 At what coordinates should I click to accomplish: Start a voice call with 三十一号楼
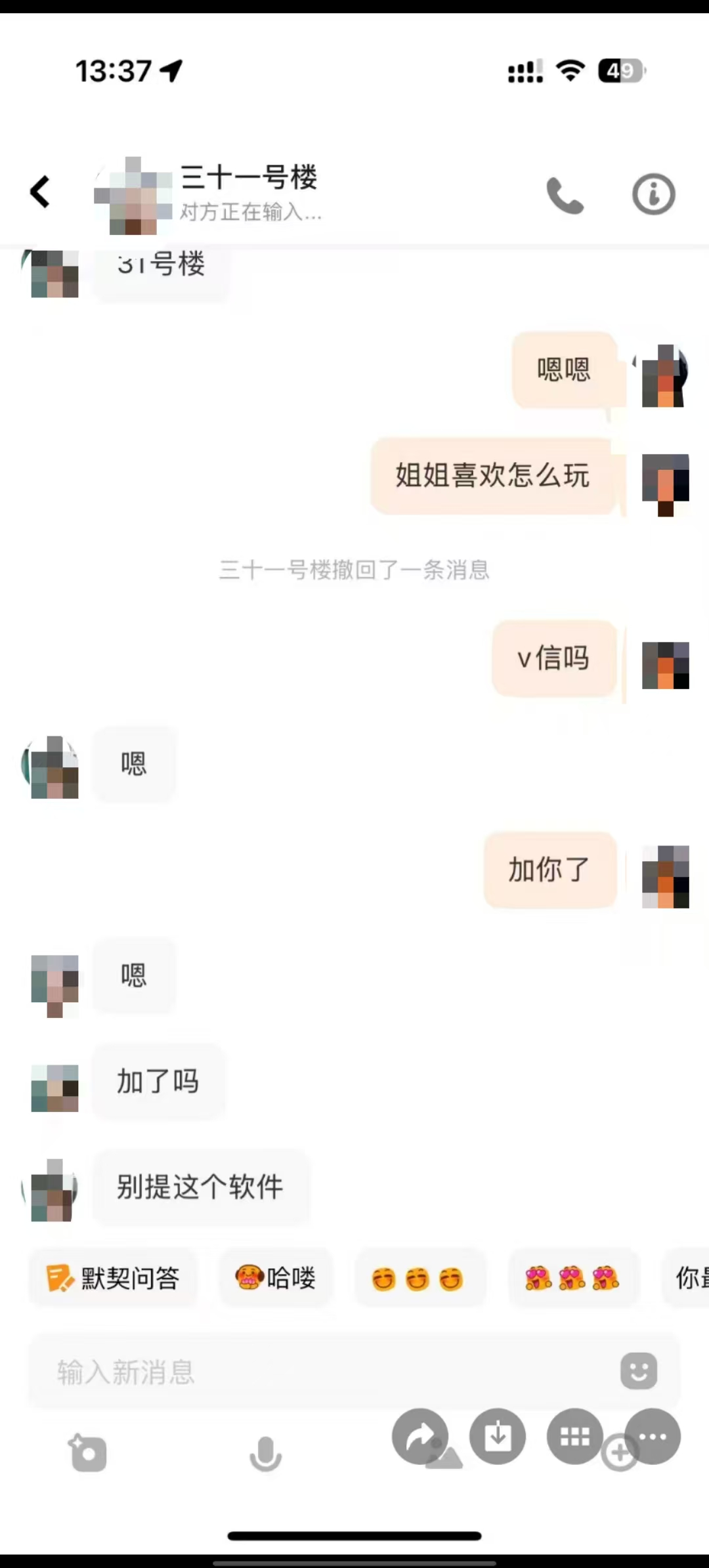coord(565,195)
